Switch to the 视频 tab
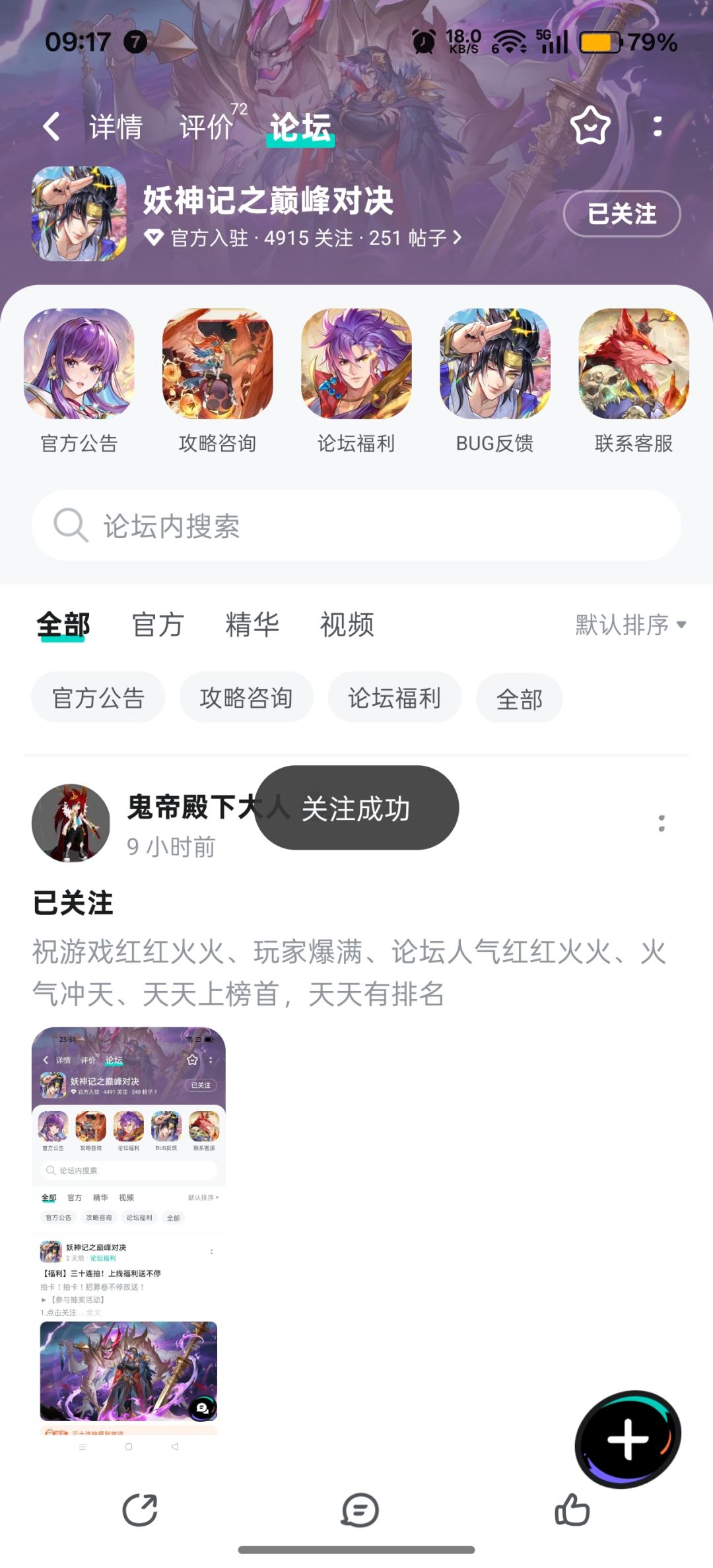The height and width of the screenshot is (1568, 713). (347, 625)
